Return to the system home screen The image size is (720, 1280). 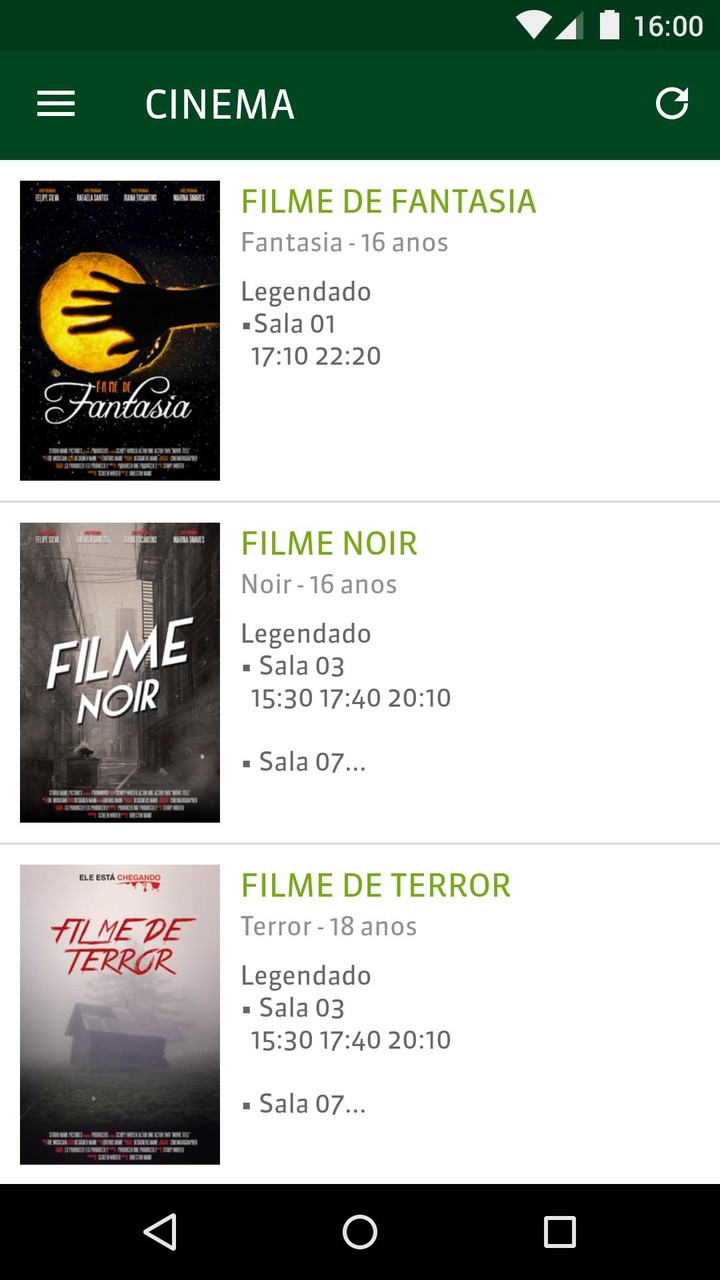[x=360, y=1232]
